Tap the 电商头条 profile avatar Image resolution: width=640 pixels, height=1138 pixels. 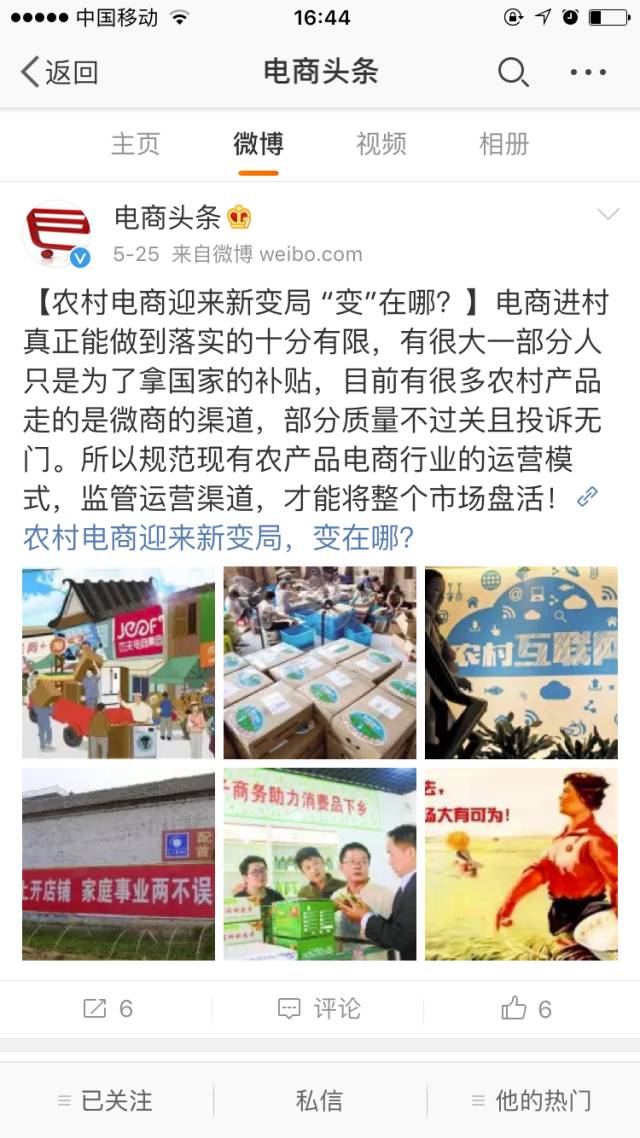pos(57,234)
